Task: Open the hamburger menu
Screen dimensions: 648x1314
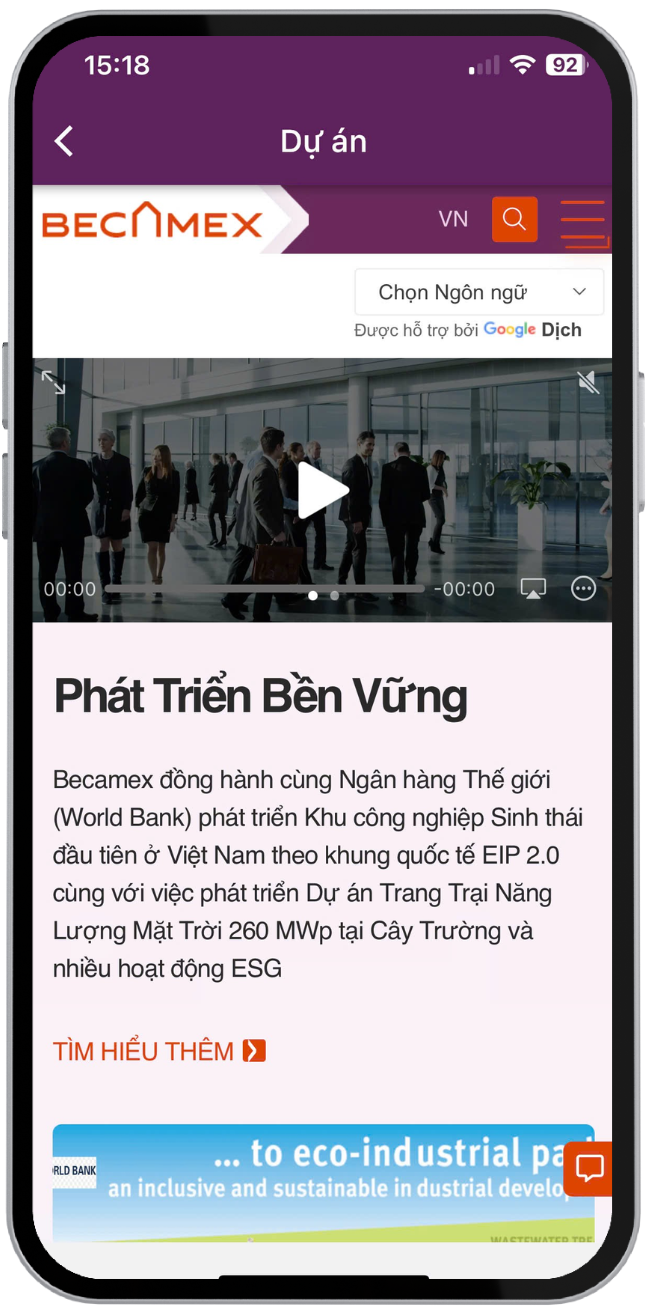Action: click(583, 222)
